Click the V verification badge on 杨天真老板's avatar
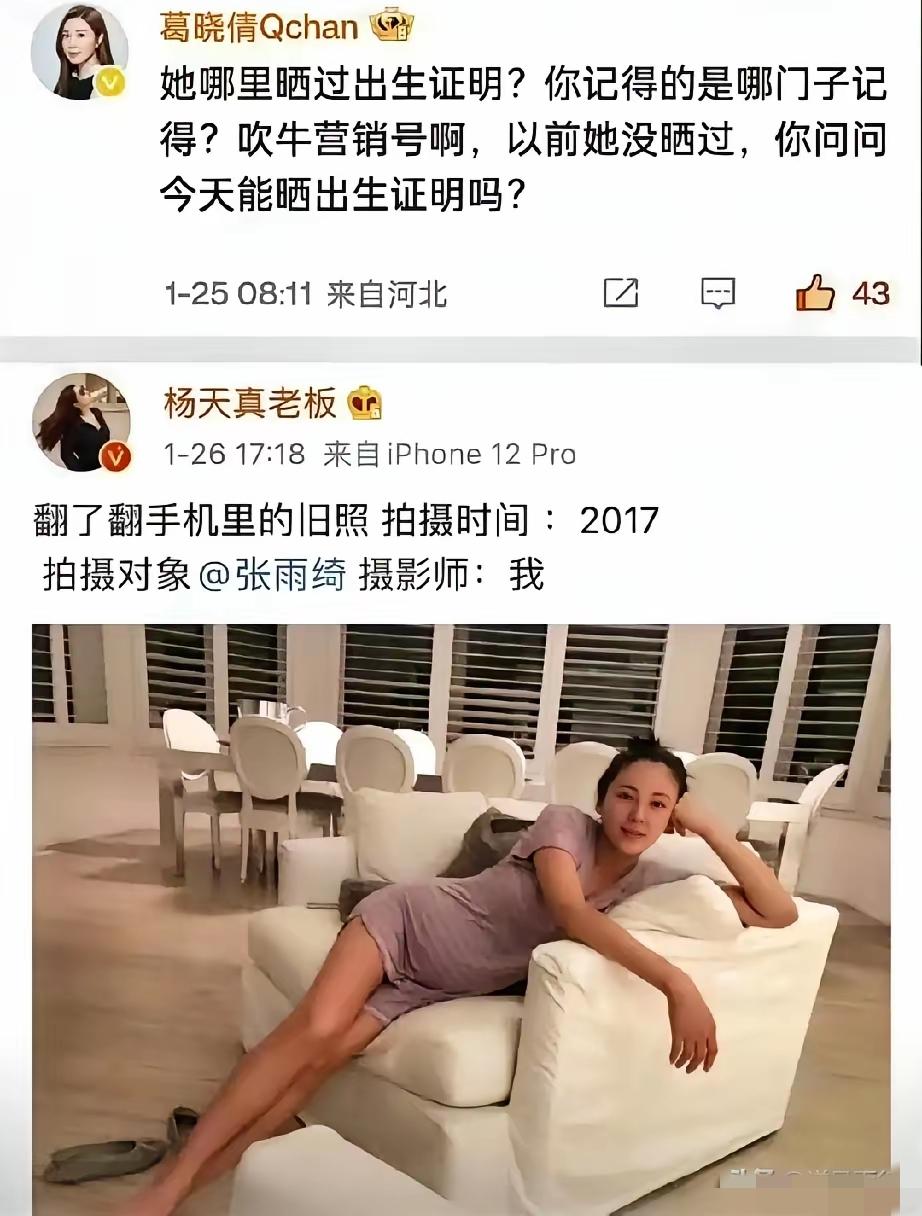 pos(115,457)
